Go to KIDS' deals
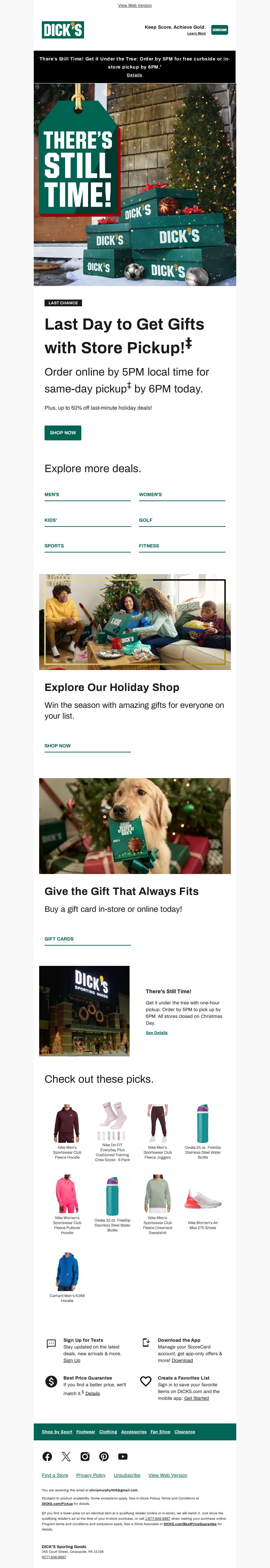Image resolution: width=270 pixels, height=1568 pixels. click(x=51, y=520)
